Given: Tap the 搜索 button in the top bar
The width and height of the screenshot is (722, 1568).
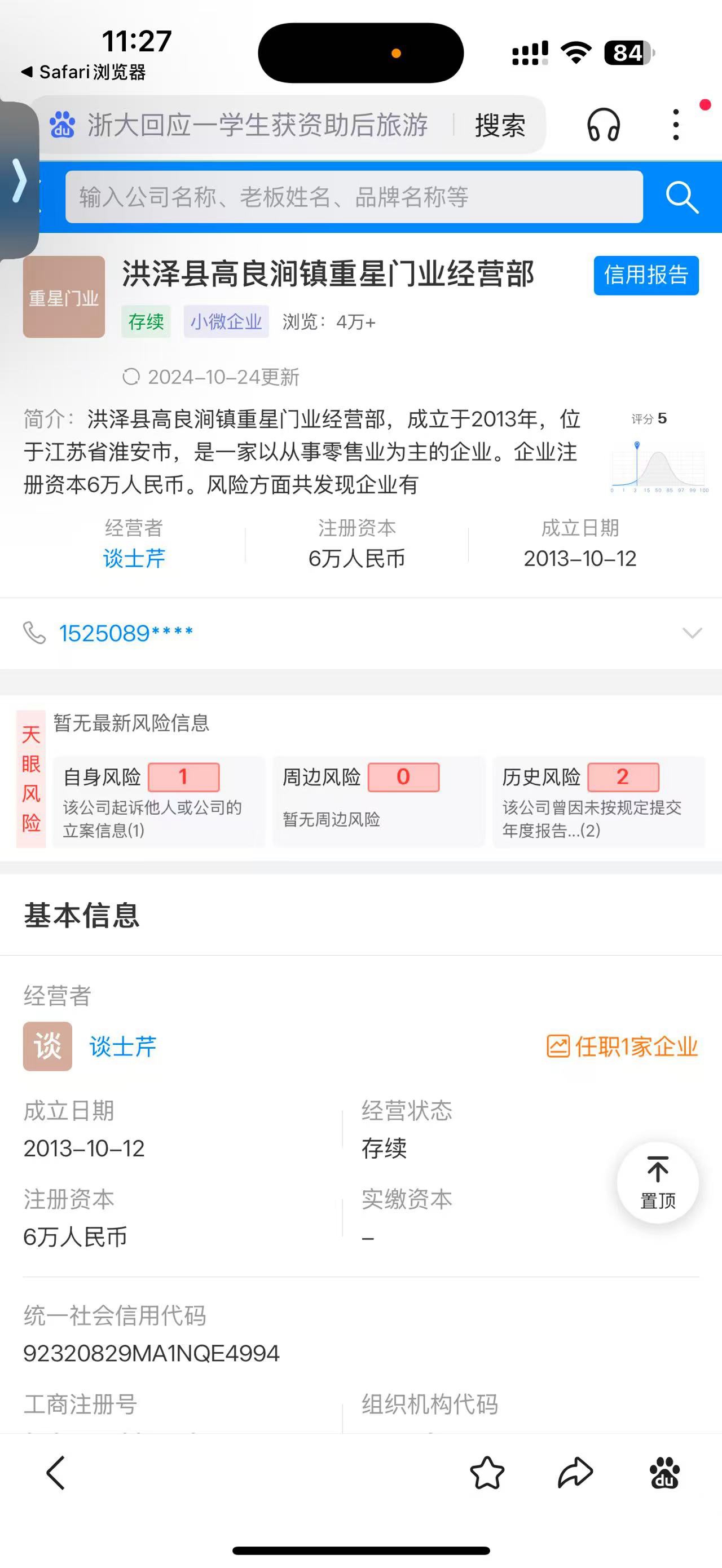Looking at the screenshot, I should (500, 125).
